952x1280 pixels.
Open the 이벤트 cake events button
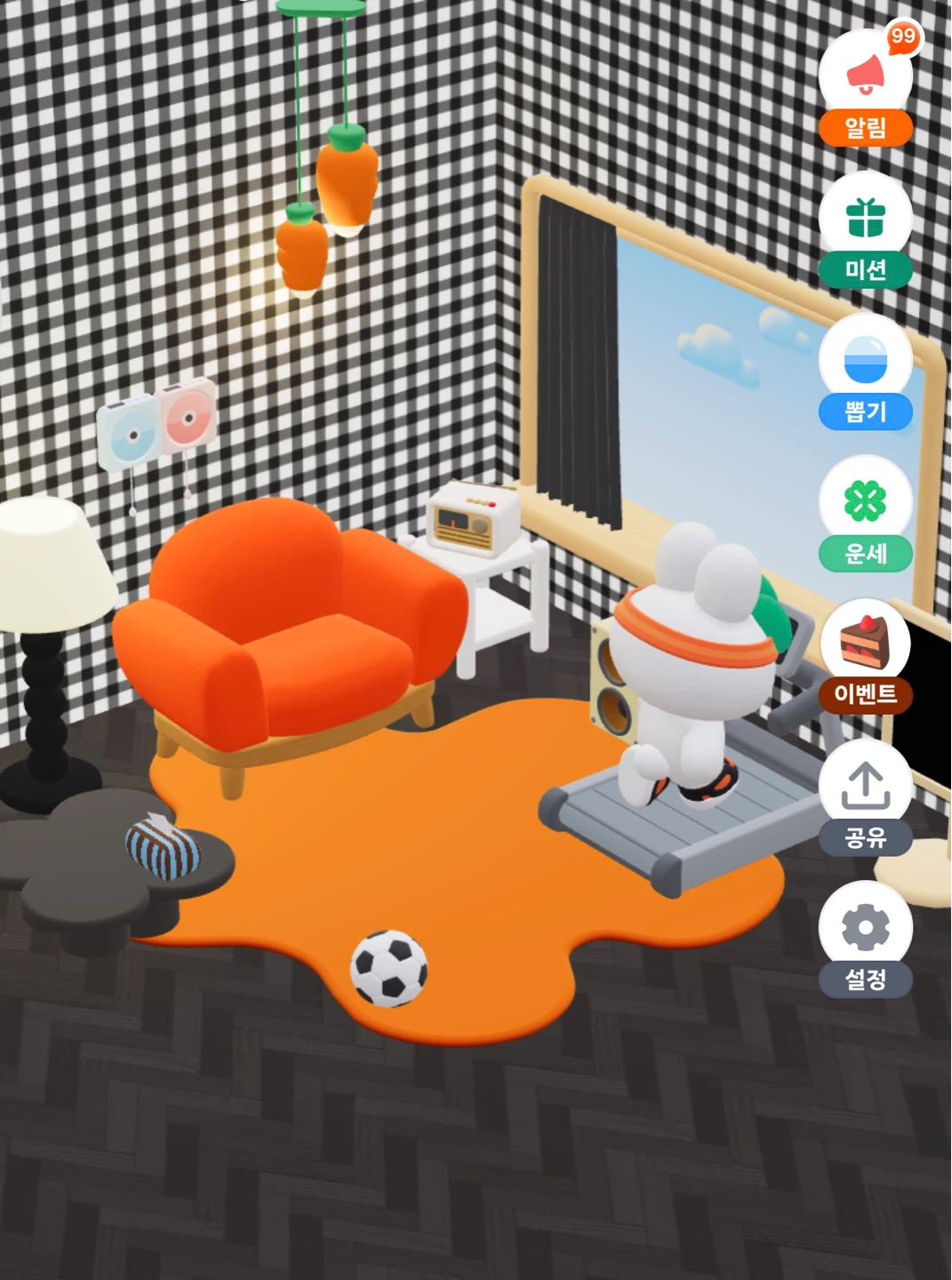point(865,656)
